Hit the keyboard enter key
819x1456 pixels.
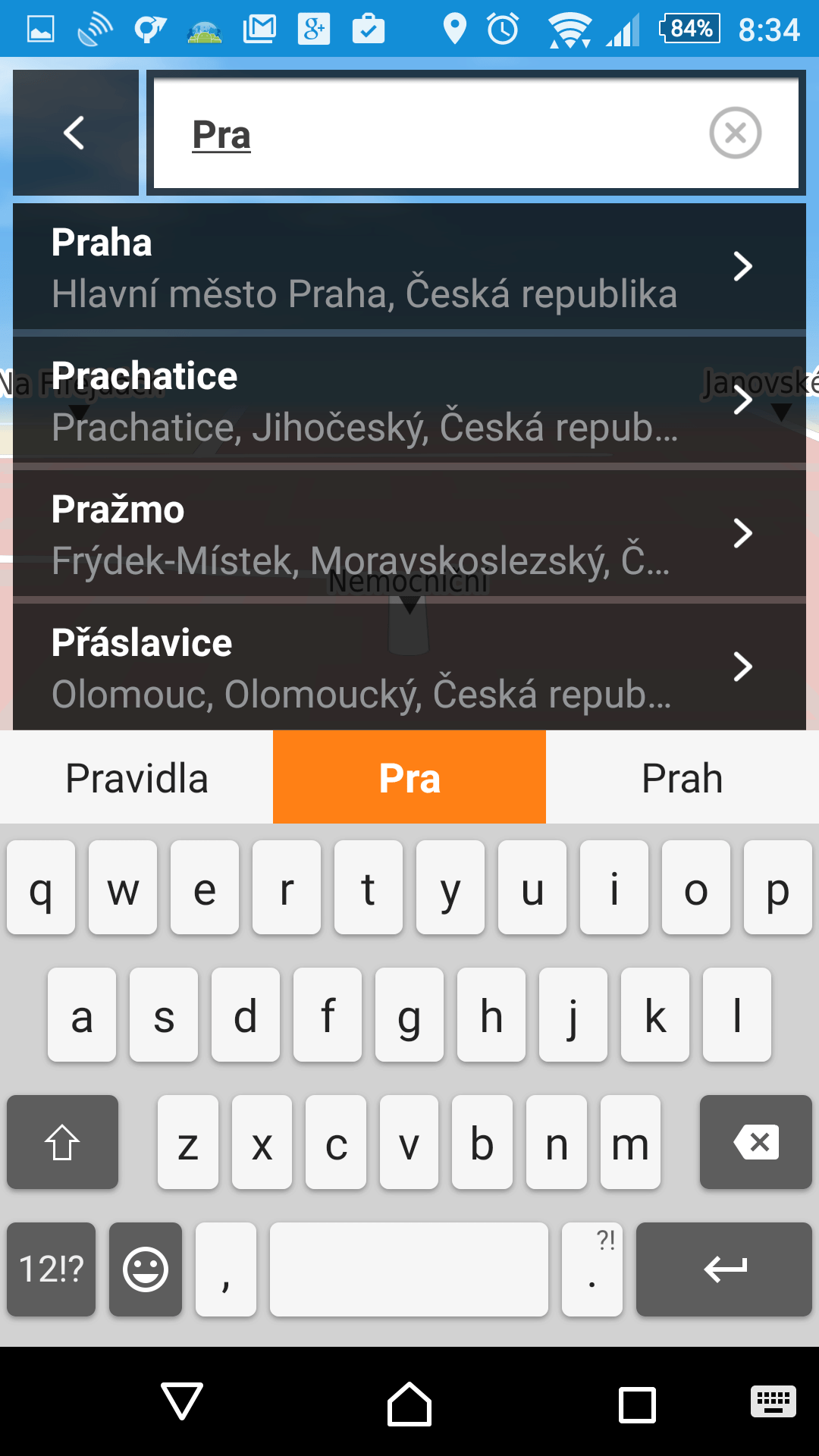(724, 1269)
